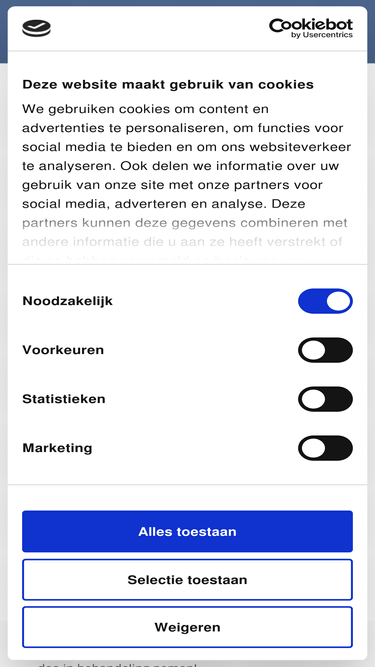Enable the Marketing cookies switch

[325, 448]
